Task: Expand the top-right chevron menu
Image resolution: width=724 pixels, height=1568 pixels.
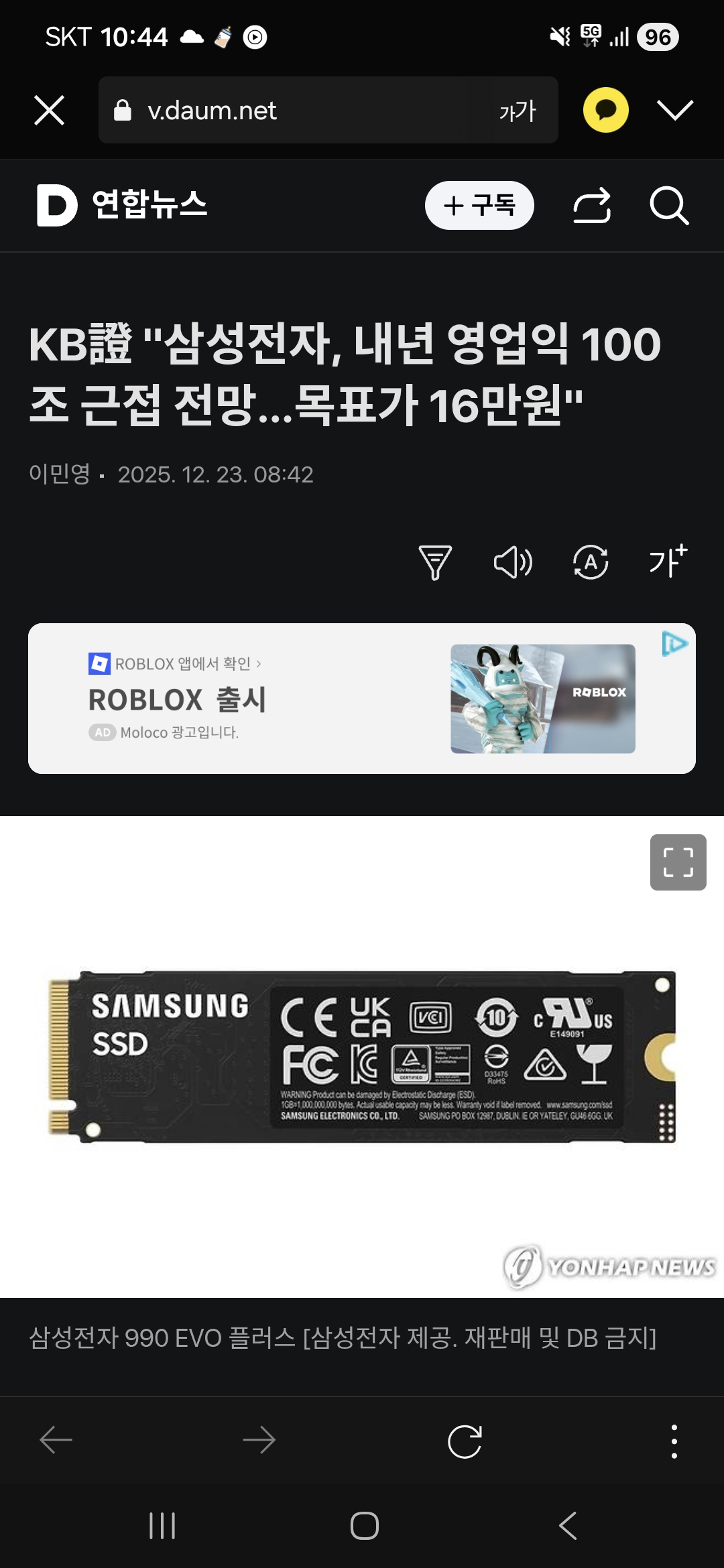Action: pos(674,110)
